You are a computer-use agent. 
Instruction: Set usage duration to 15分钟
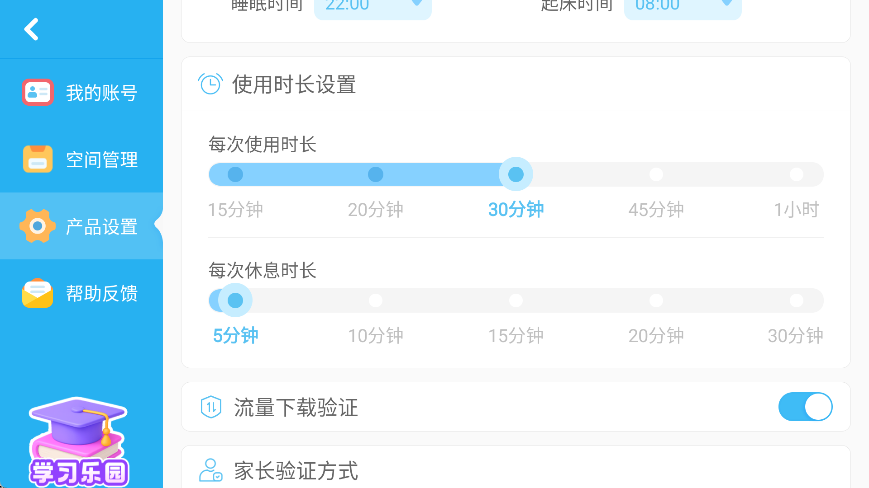[236, 175]
